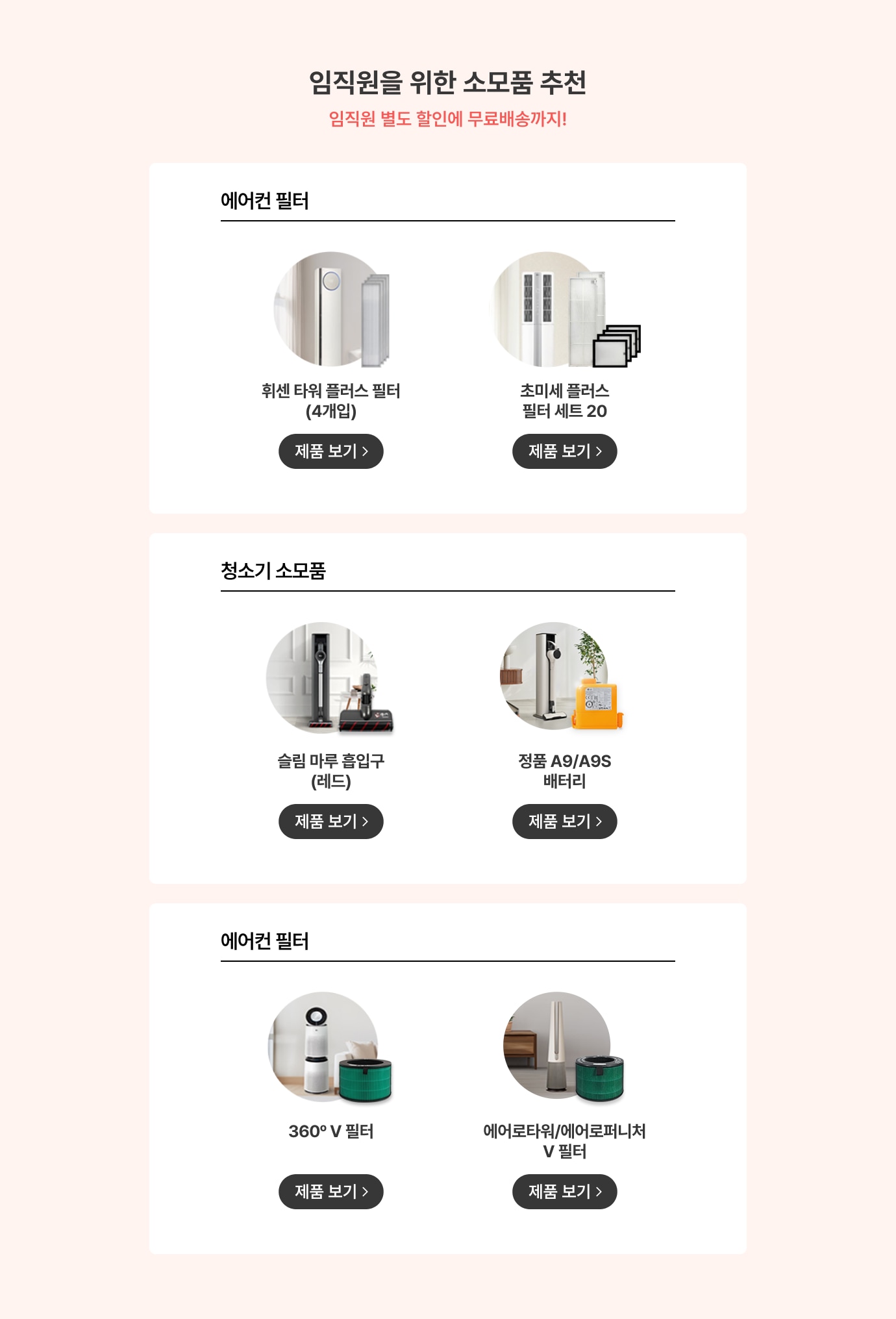View product 360° V 필터
The width and height of the screenshot is (896, 1319).
tap(330, 1192)
